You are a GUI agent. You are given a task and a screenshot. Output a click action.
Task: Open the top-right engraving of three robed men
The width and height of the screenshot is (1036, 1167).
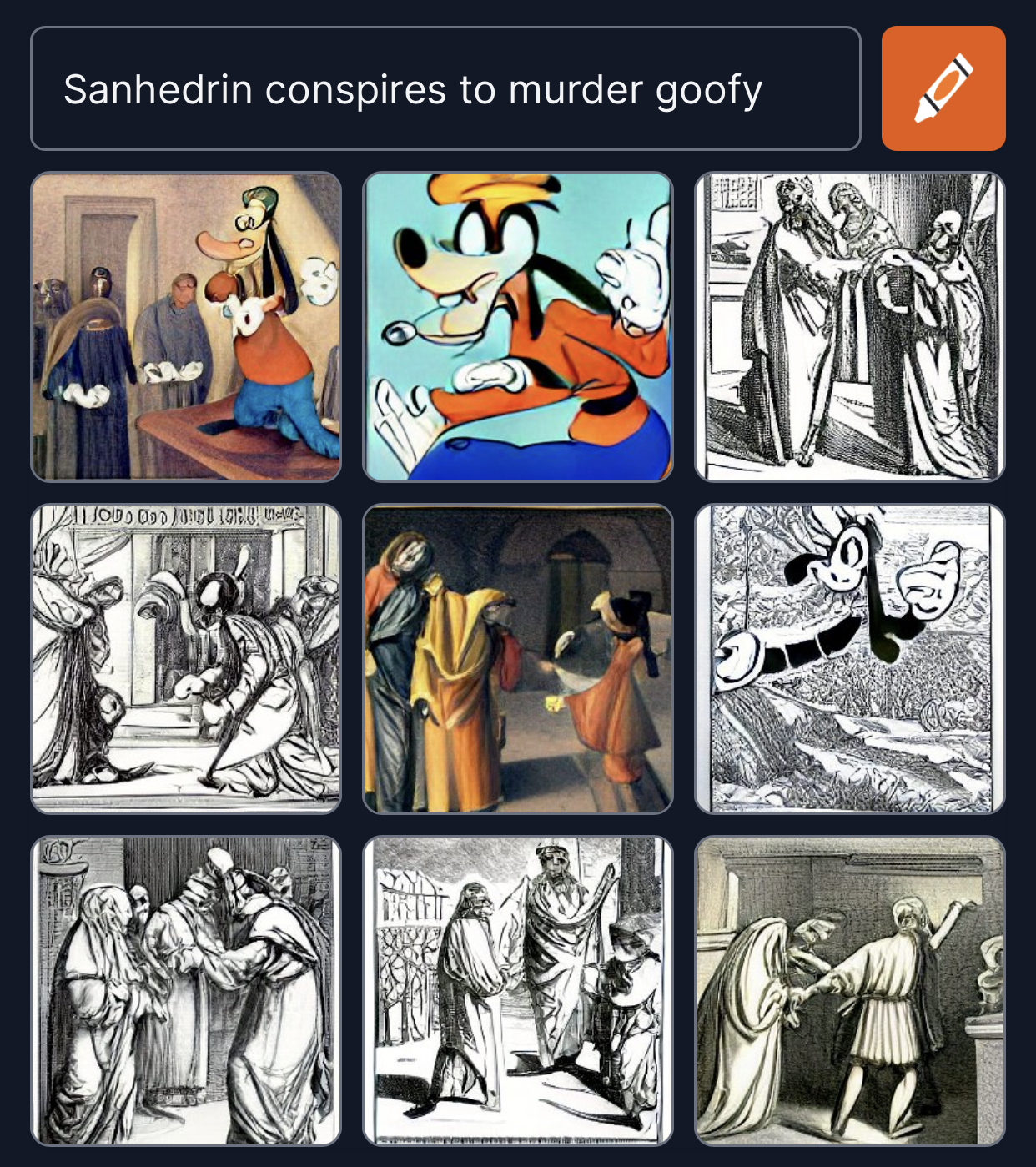coord(849,327)
